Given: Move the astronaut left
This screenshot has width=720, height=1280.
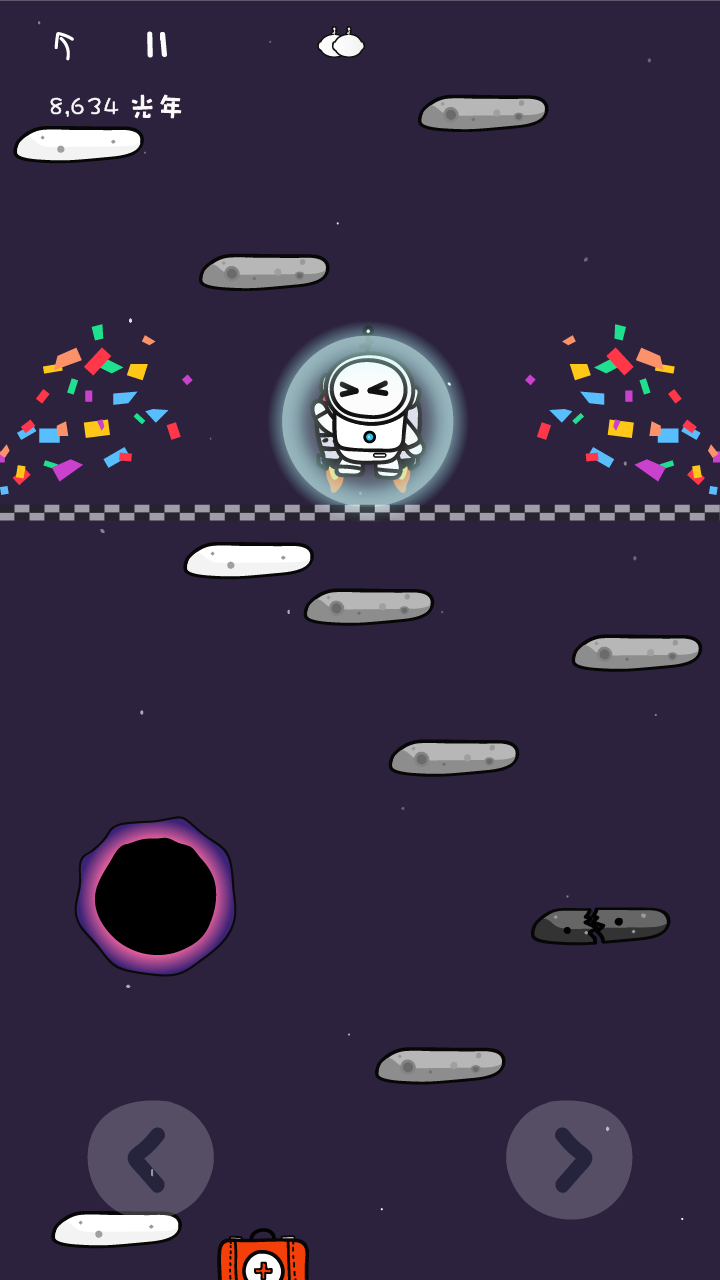Looking at the screenshot, I should pos(150,1159).
